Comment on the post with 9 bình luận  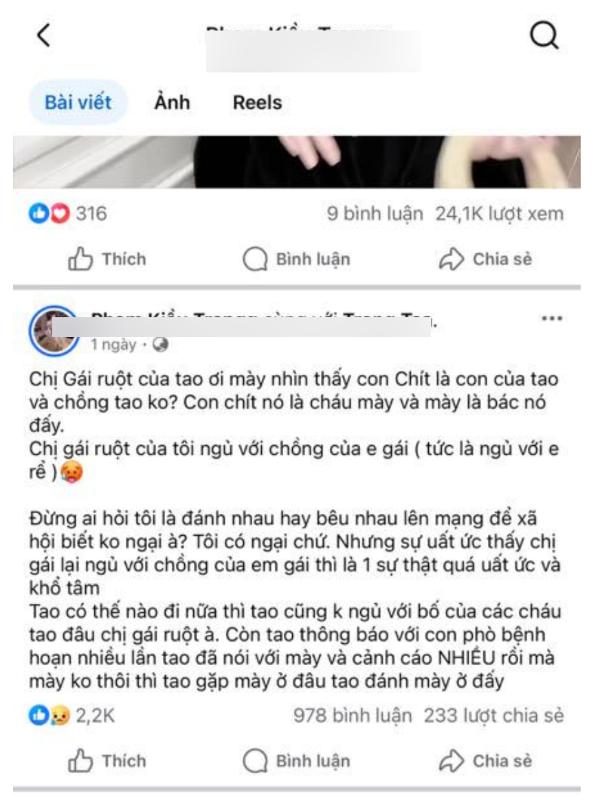click(297, 260)
